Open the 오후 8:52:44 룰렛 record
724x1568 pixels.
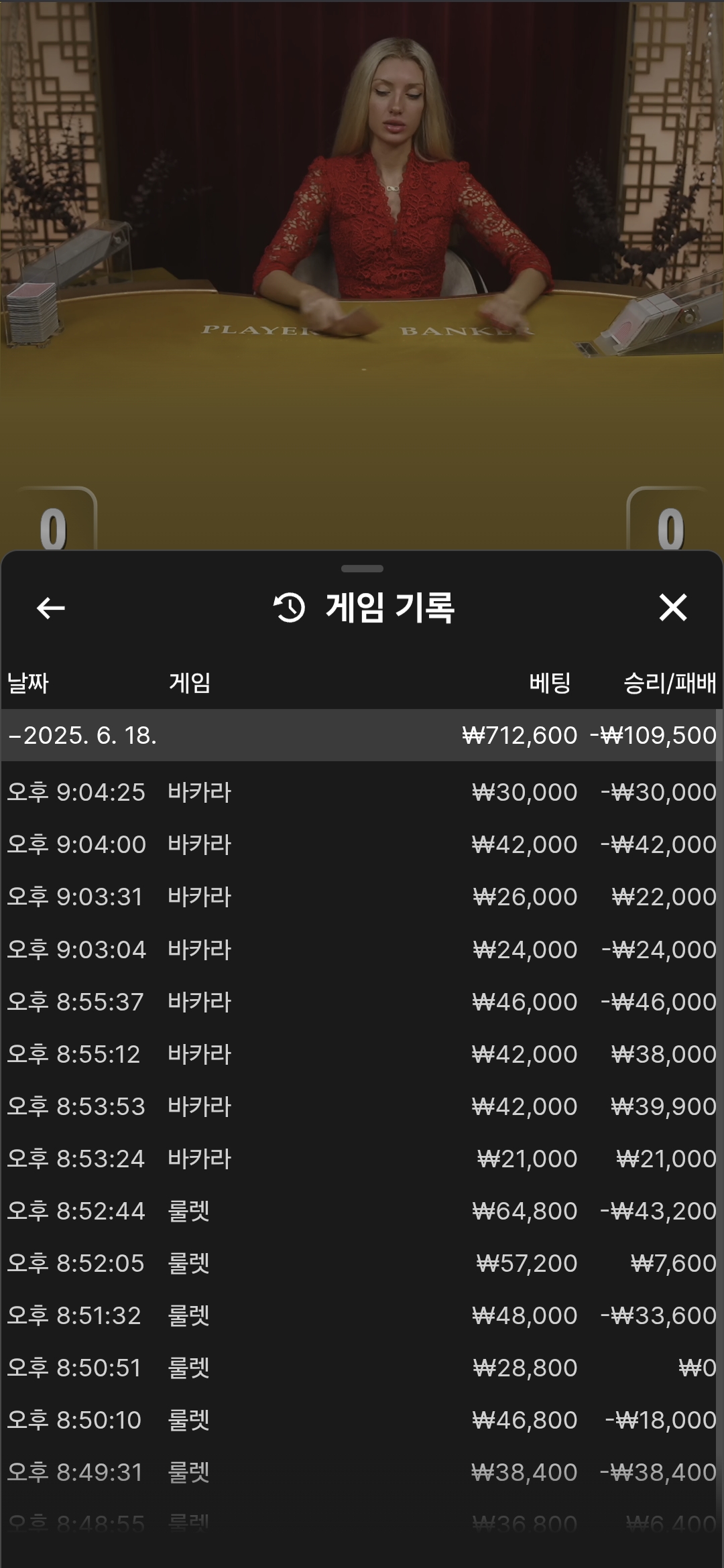tap(362, 1211)
